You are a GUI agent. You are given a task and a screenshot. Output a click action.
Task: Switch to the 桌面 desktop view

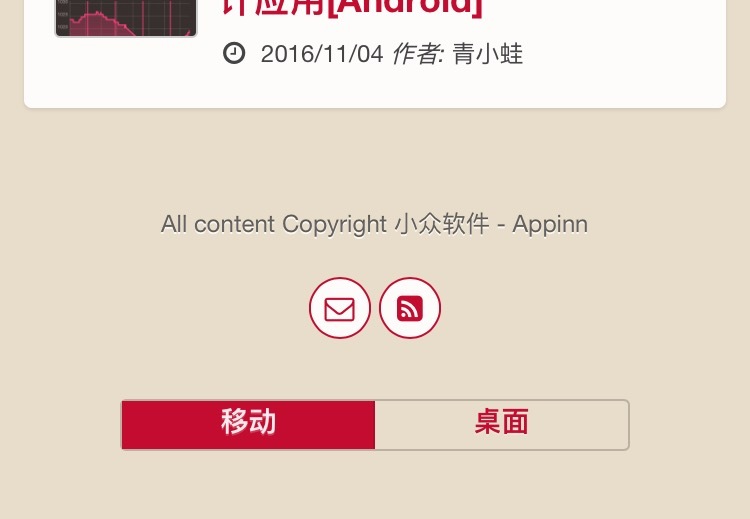(502, 424)
